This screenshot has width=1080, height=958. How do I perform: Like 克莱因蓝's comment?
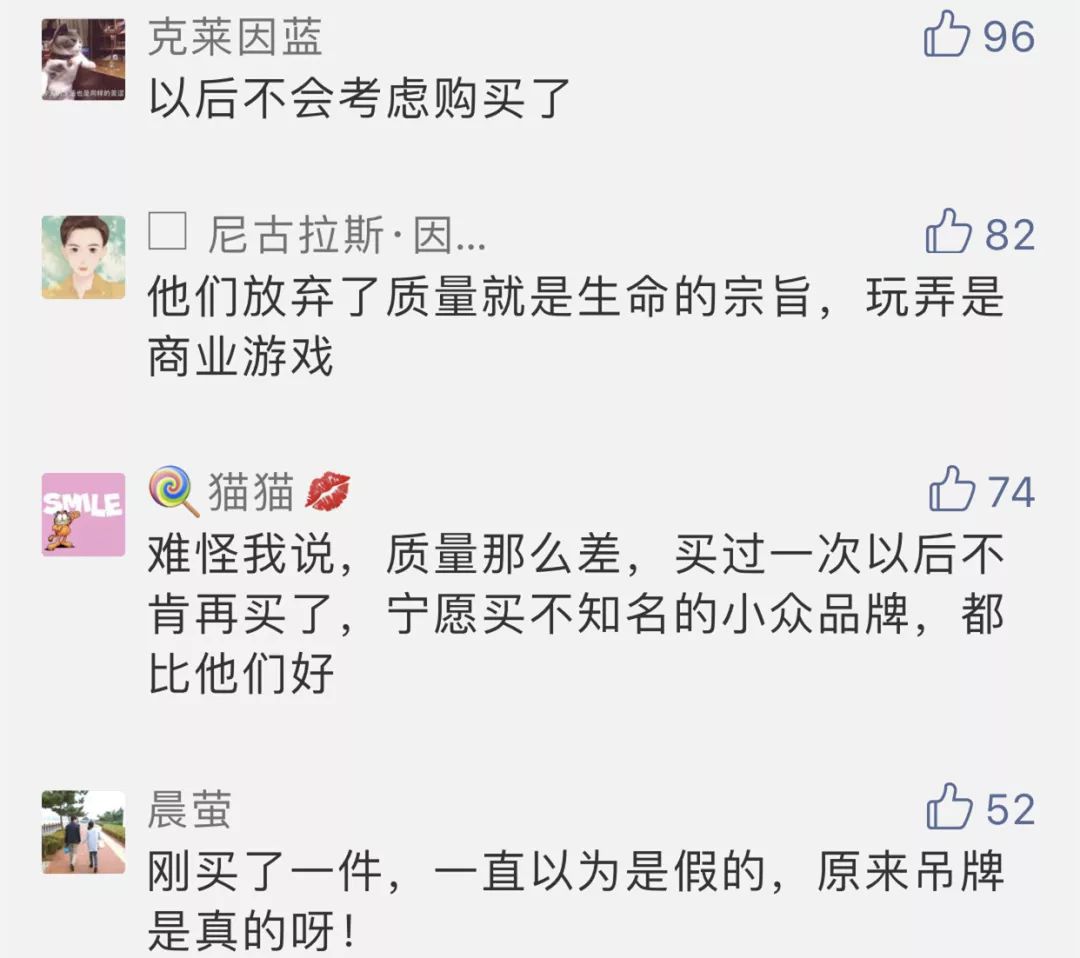947,37
